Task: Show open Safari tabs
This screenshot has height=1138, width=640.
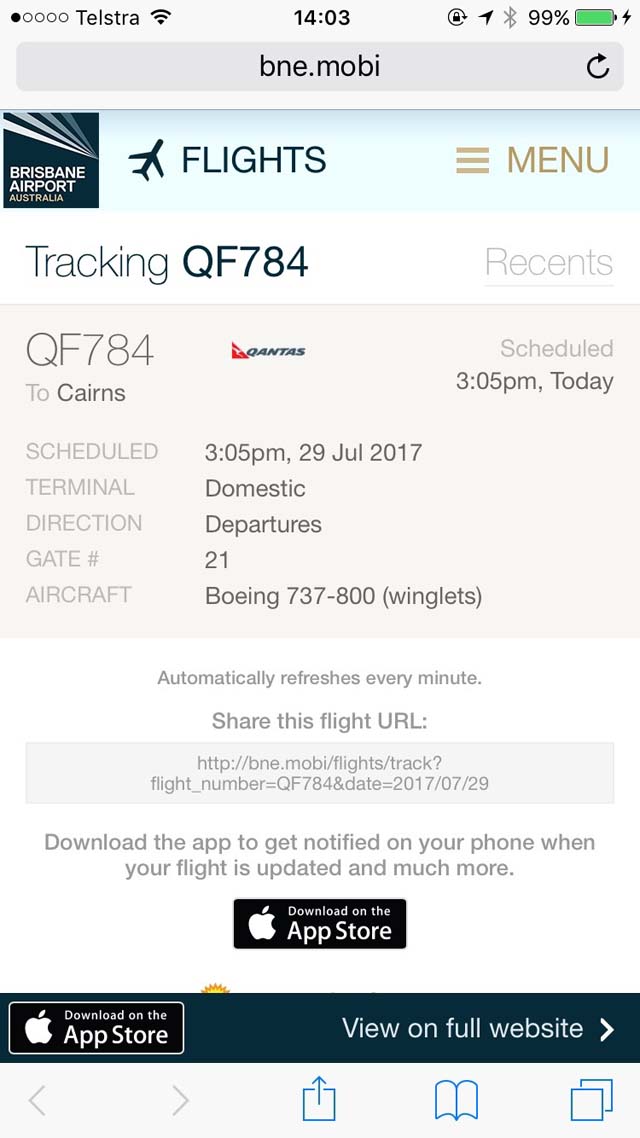Action: pos(591,1100)
